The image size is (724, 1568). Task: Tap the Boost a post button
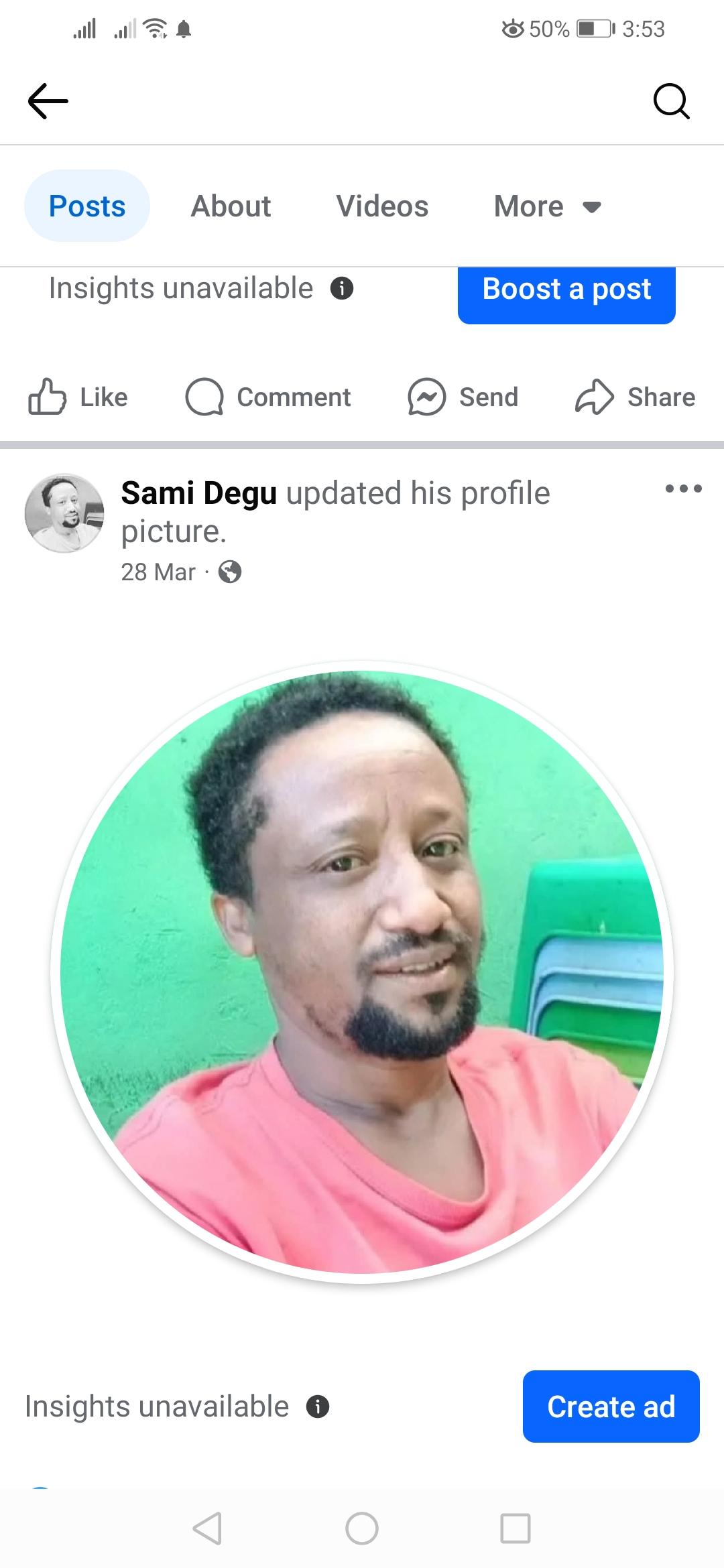(x=566, y=290)
